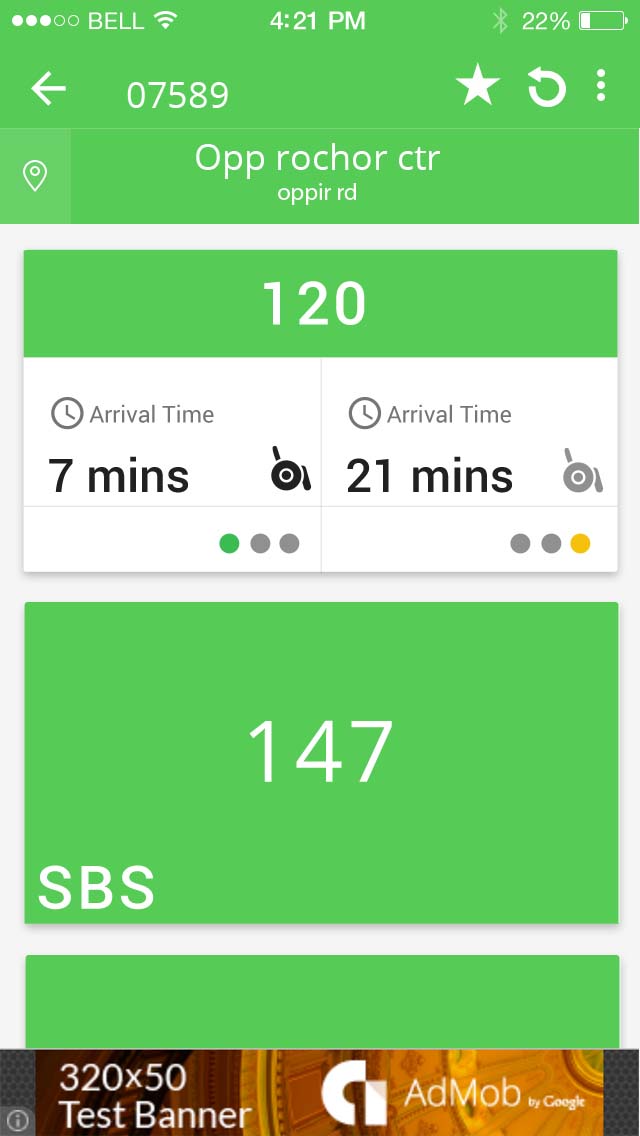Refresh bus arrival times

click(547, 88)
